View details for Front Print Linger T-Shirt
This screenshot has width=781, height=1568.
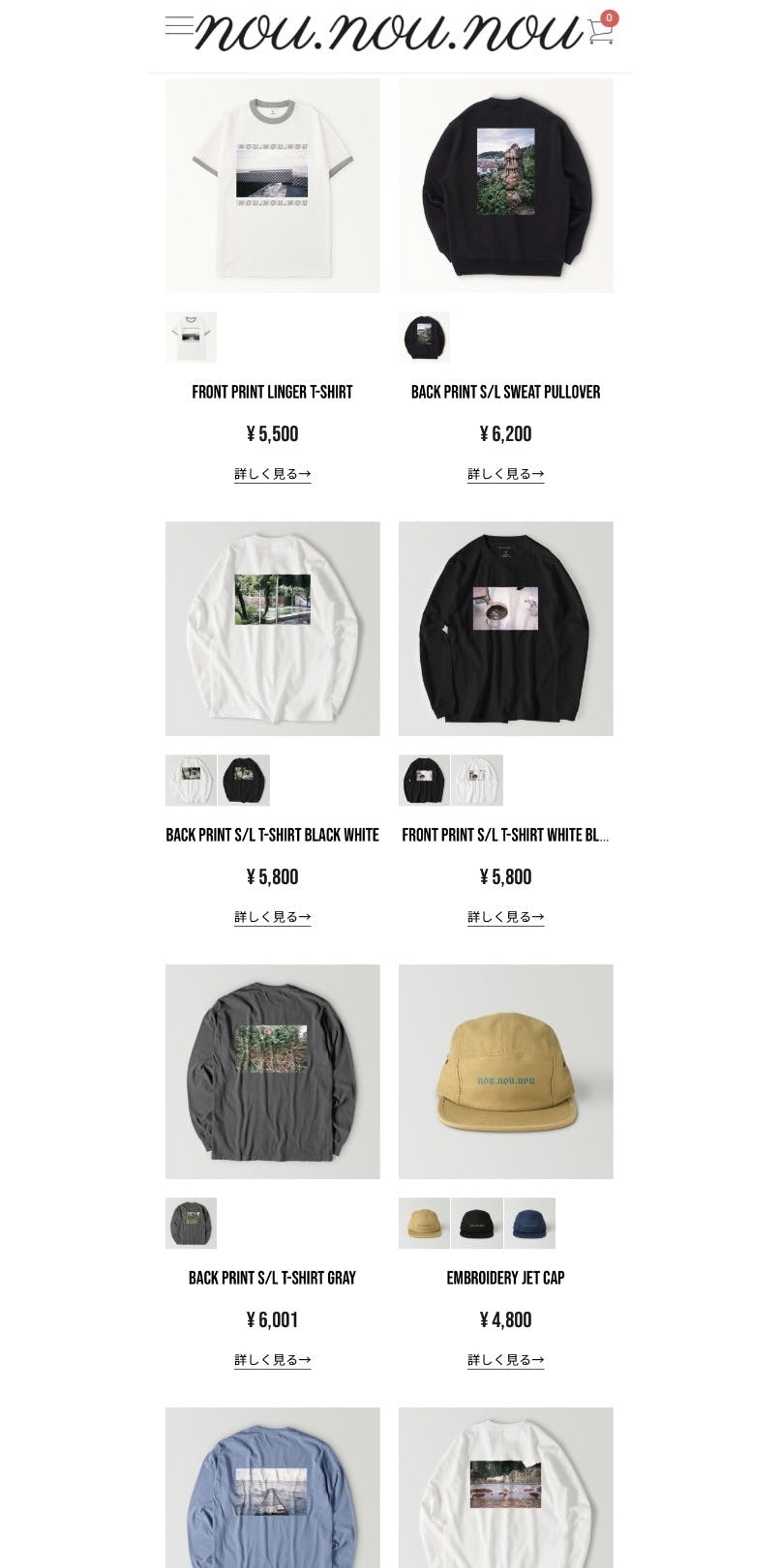273,474
